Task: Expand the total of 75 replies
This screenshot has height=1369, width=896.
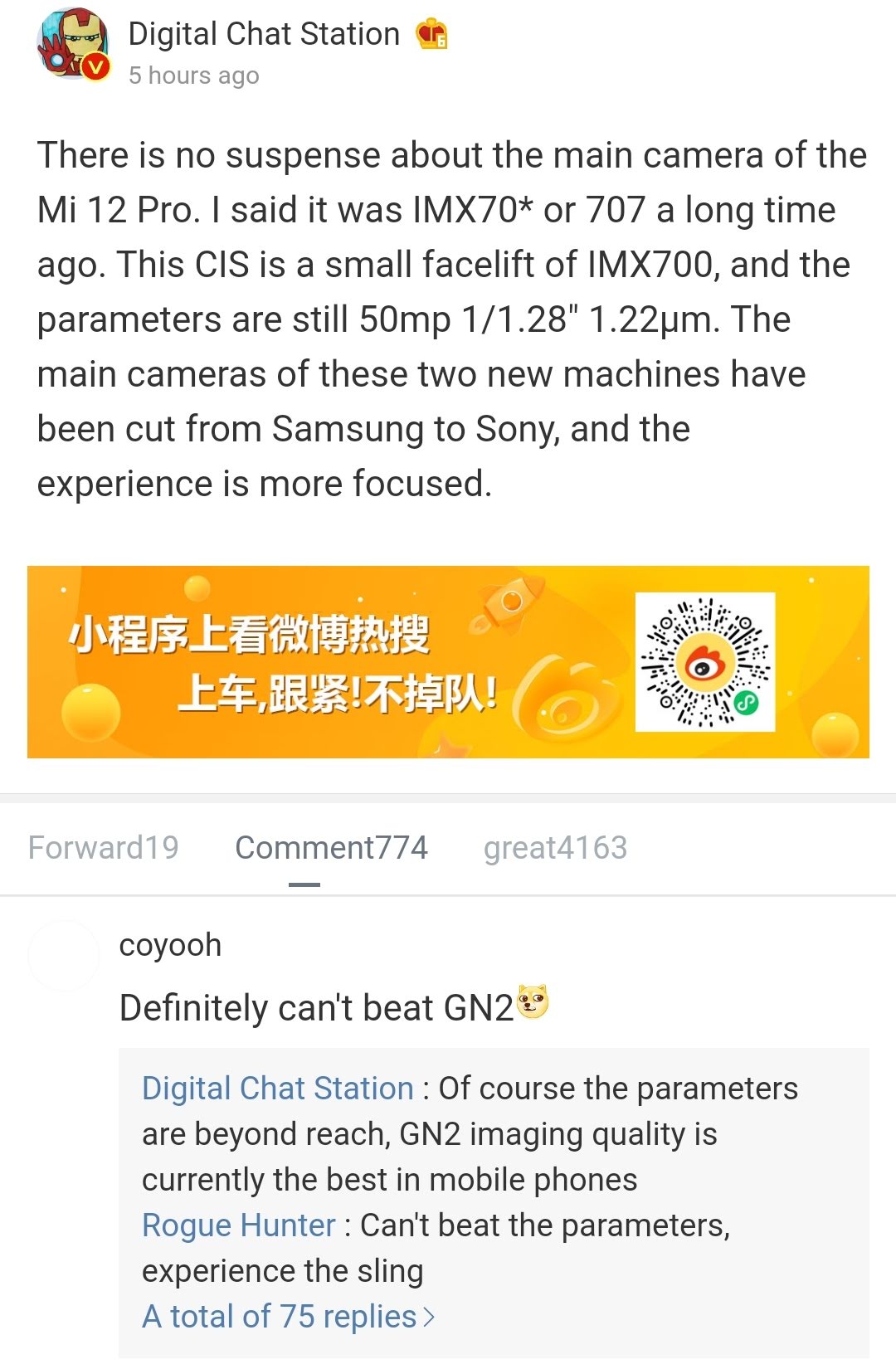Action: click(x=287, y=1317)
